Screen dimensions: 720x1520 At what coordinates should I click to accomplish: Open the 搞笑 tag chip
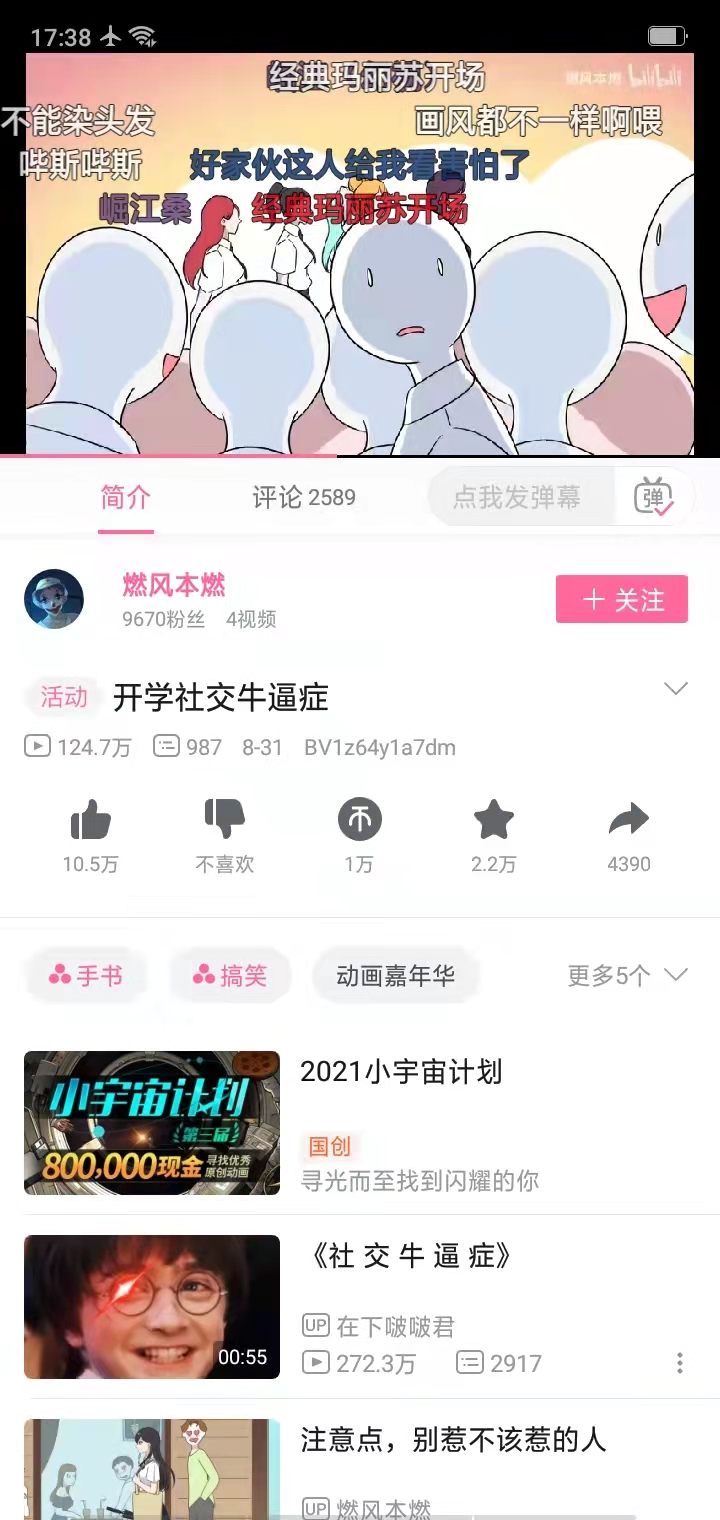coord(230,975)
